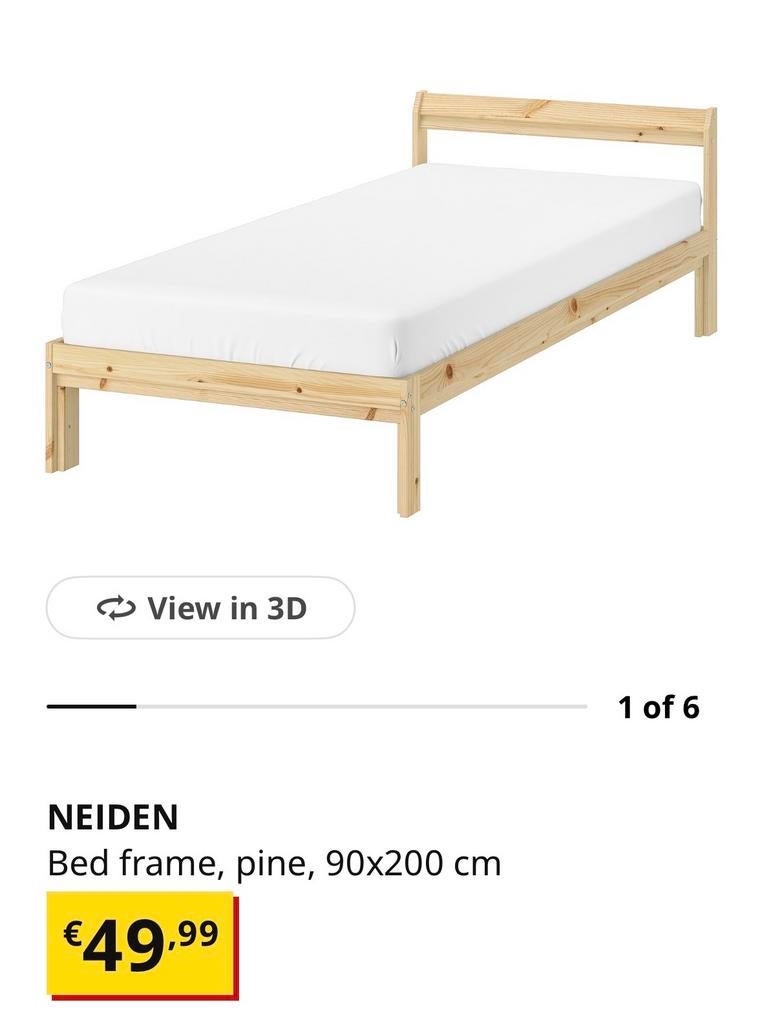Click the wooden headboard in the photo

click(555, 115)
